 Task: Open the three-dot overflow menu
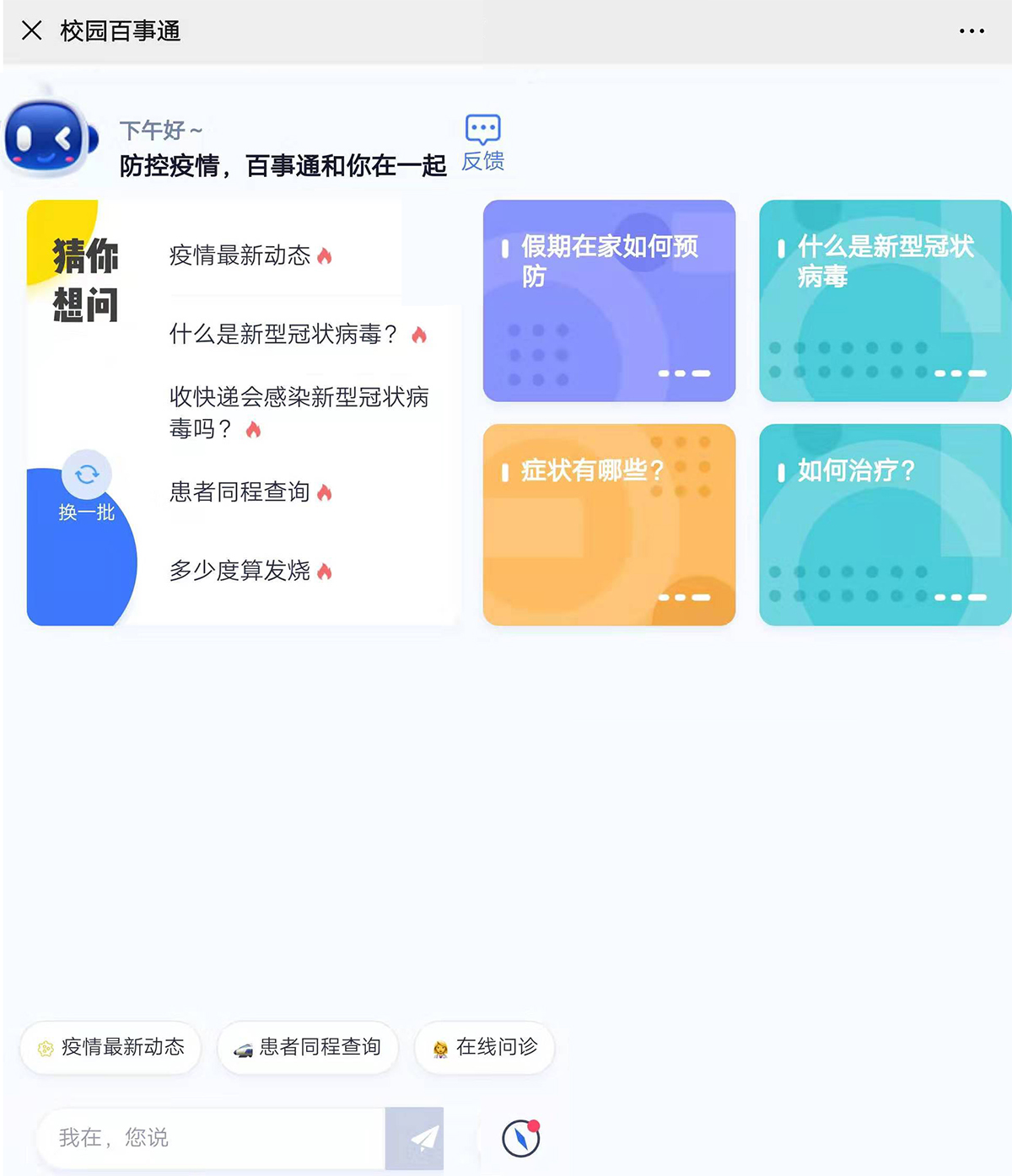click(971, 31)
